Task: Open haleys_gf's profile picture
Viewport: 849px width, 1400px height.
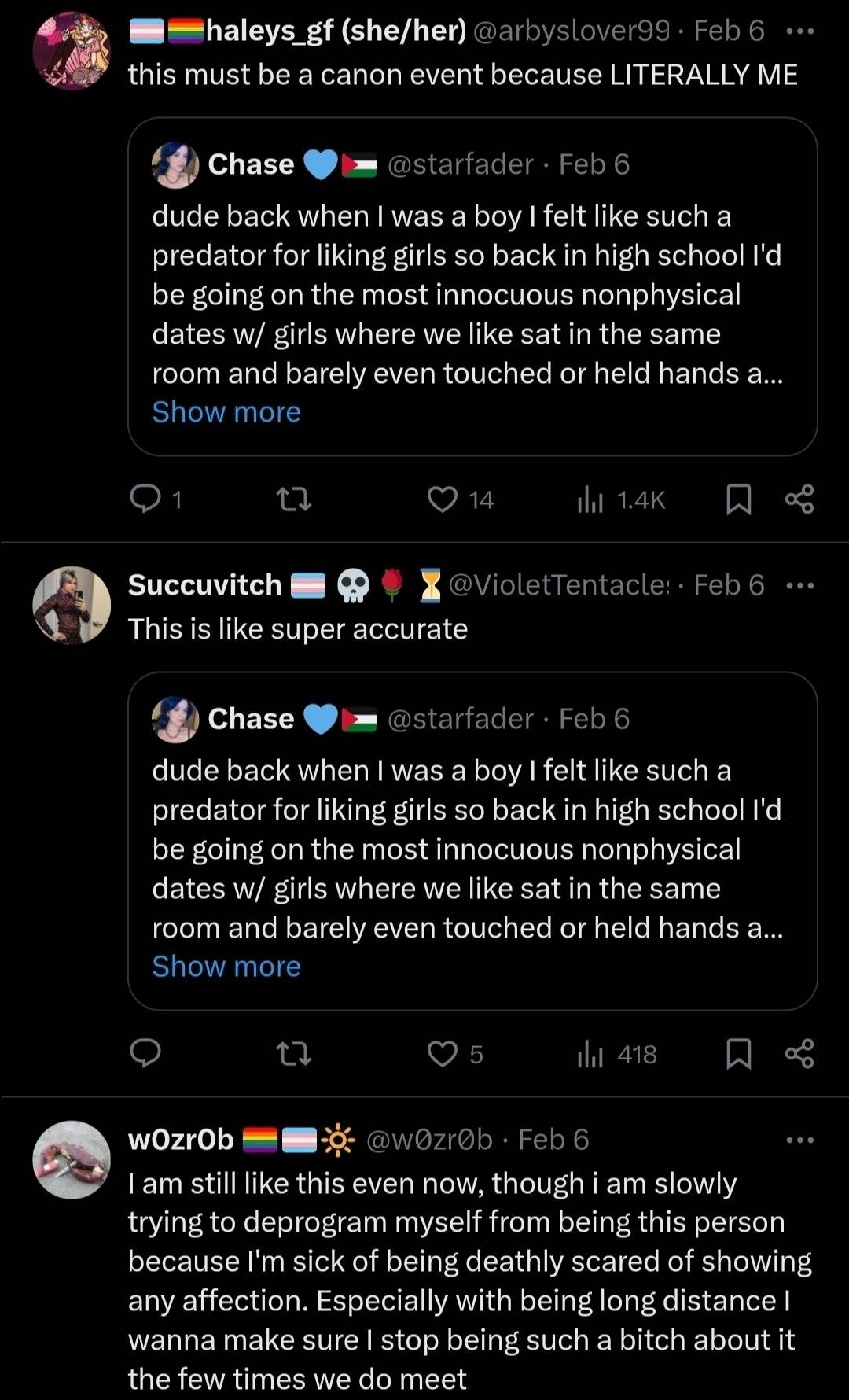Action: click(72, 51)
